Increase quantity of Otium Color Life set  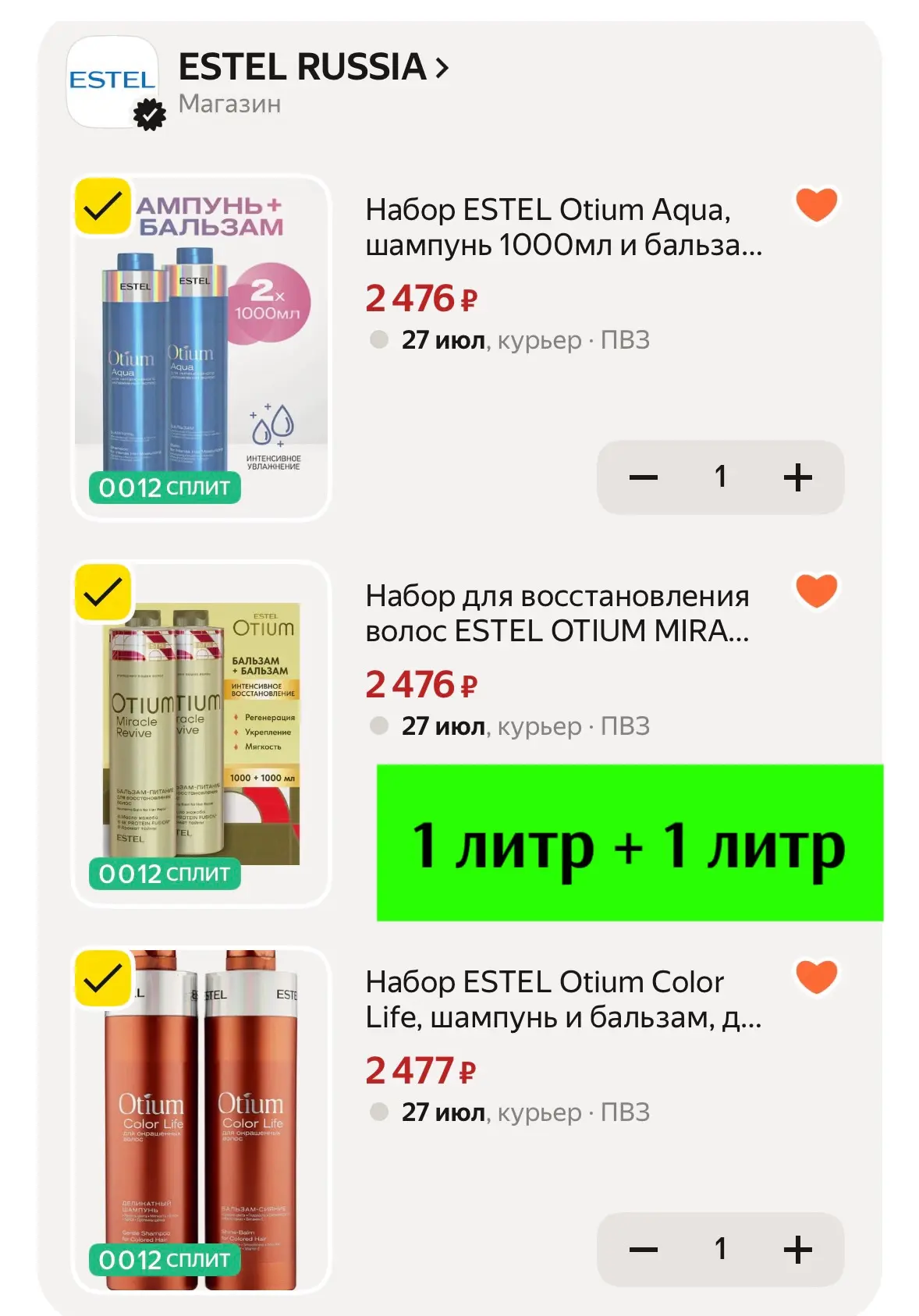click(797, 1250)
